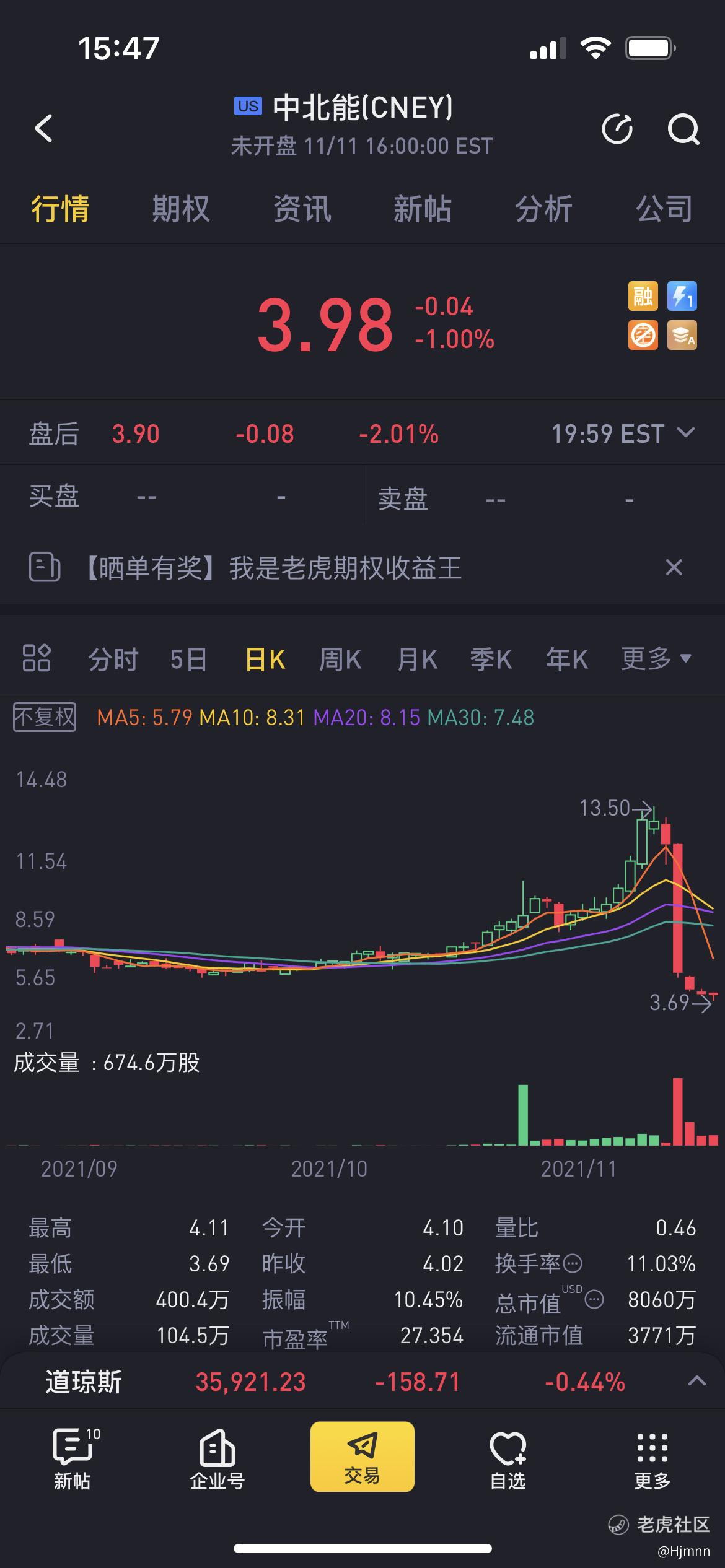Tap the 不复权 adjustment setting
The height and width of the screenshot is (1568, 725).
[x=45, y=717]
